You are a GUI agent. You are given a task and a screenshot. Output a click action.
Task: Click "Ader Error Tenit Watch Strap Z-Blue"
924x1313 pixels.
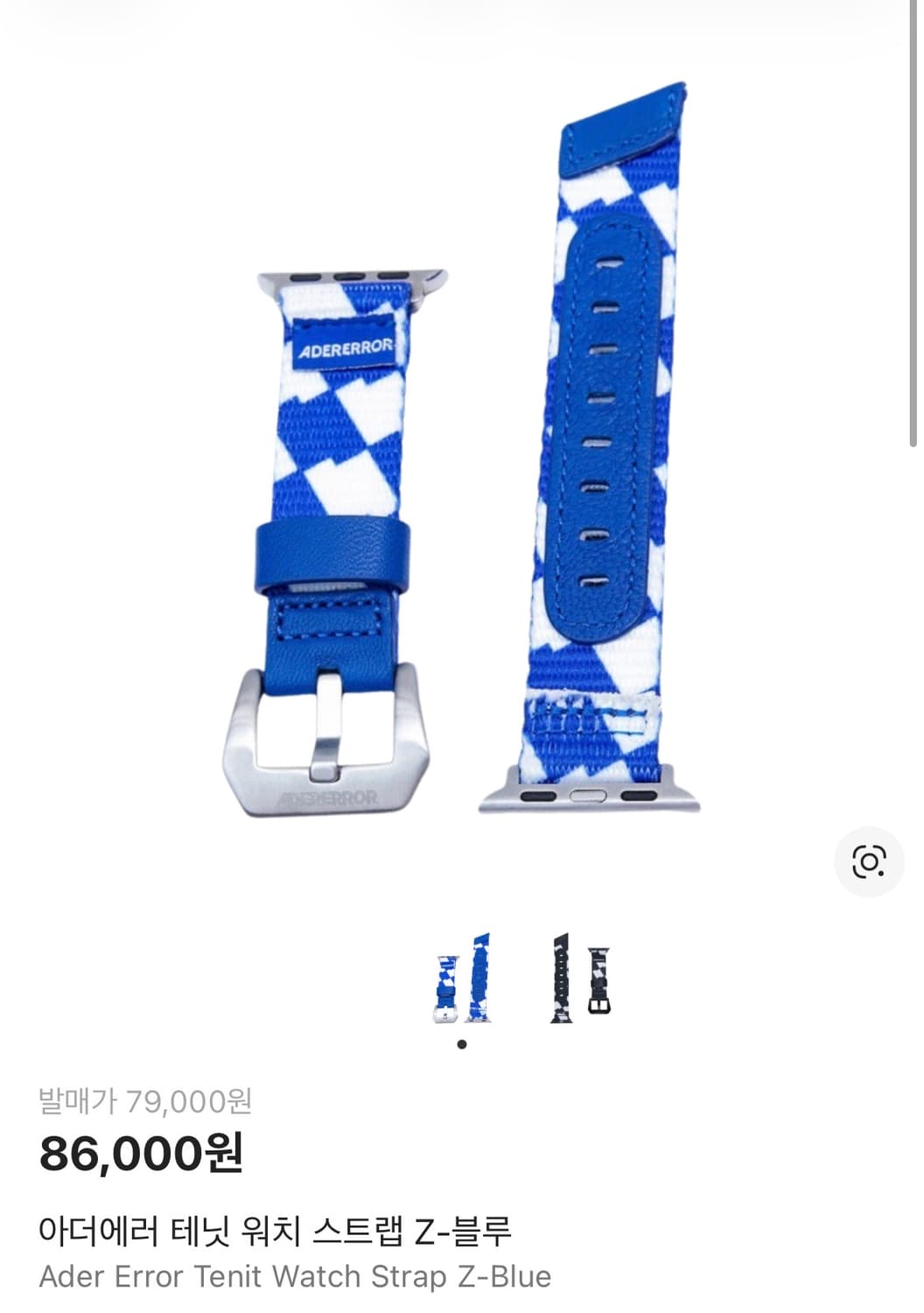[x=296, y=1277]
